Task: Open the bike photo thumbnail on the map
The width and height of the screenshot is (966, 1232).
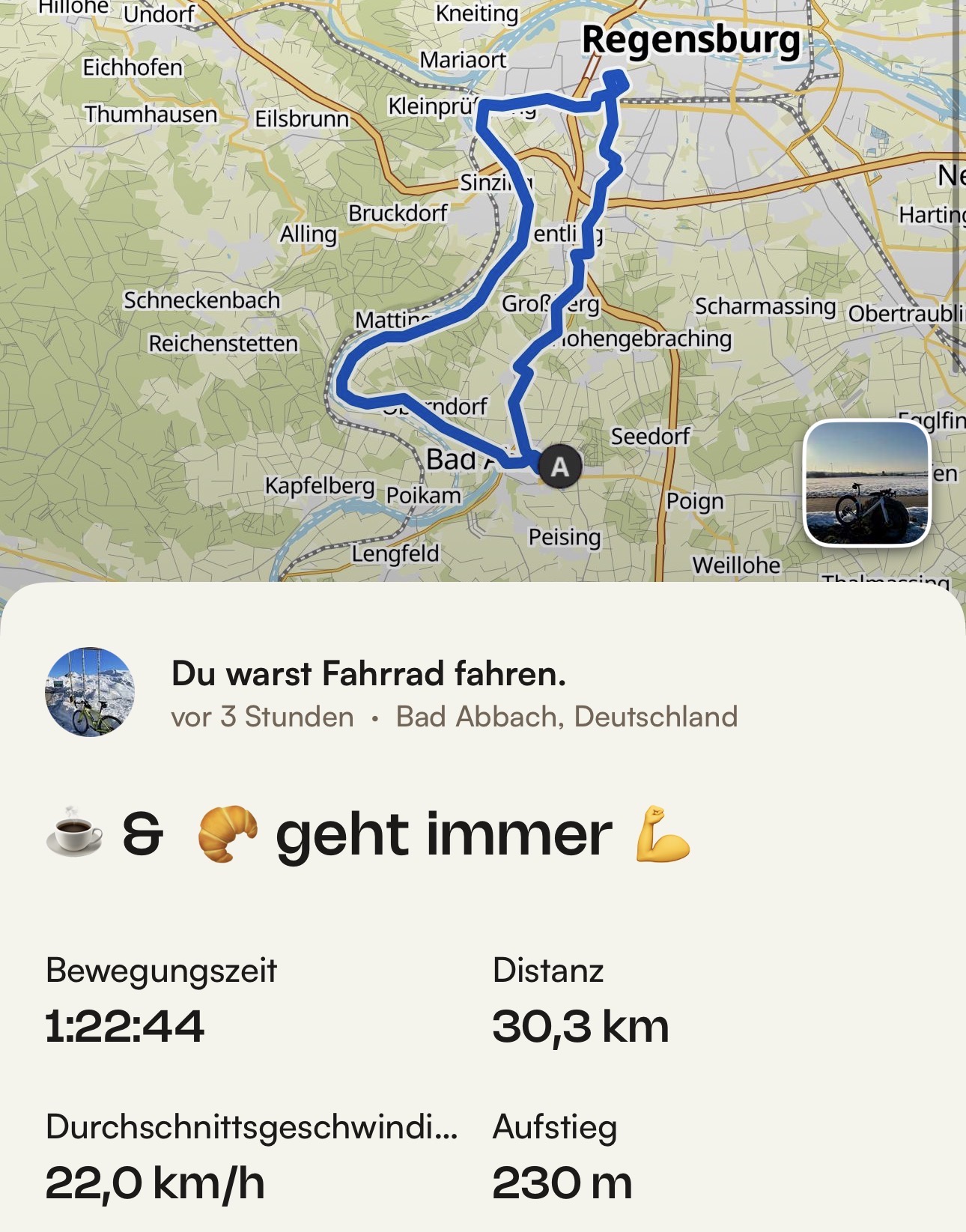Action: point(866,483)
